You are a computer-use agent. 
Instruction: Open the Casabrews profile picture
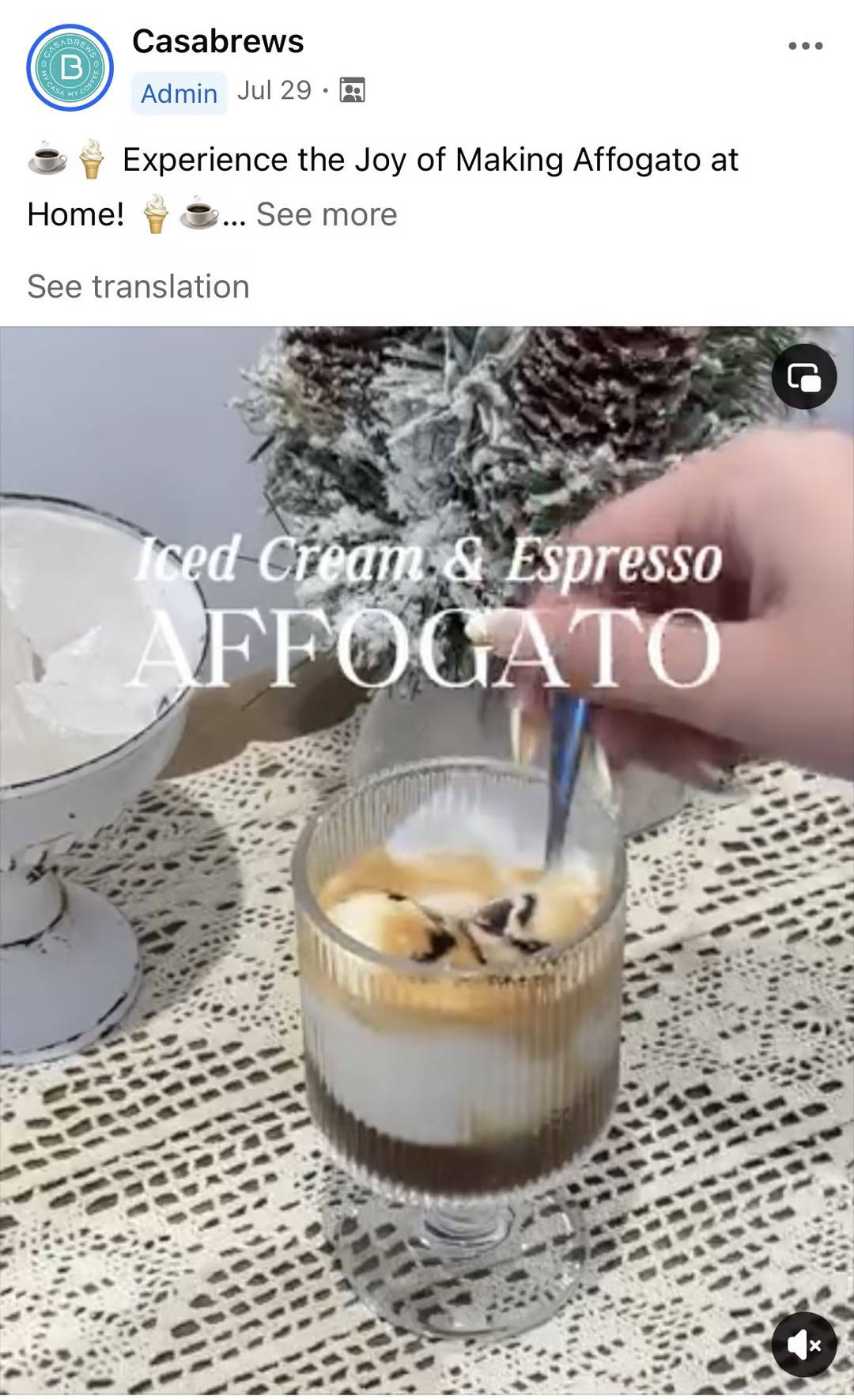pos(70,68)
